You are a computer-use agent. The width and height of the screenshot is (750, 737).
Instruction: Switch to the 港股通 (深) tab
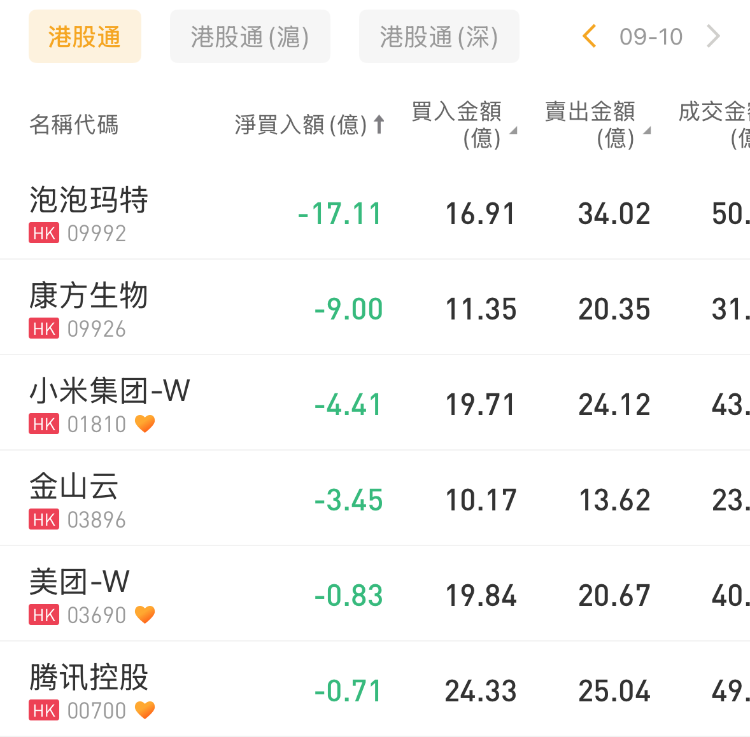439,37
